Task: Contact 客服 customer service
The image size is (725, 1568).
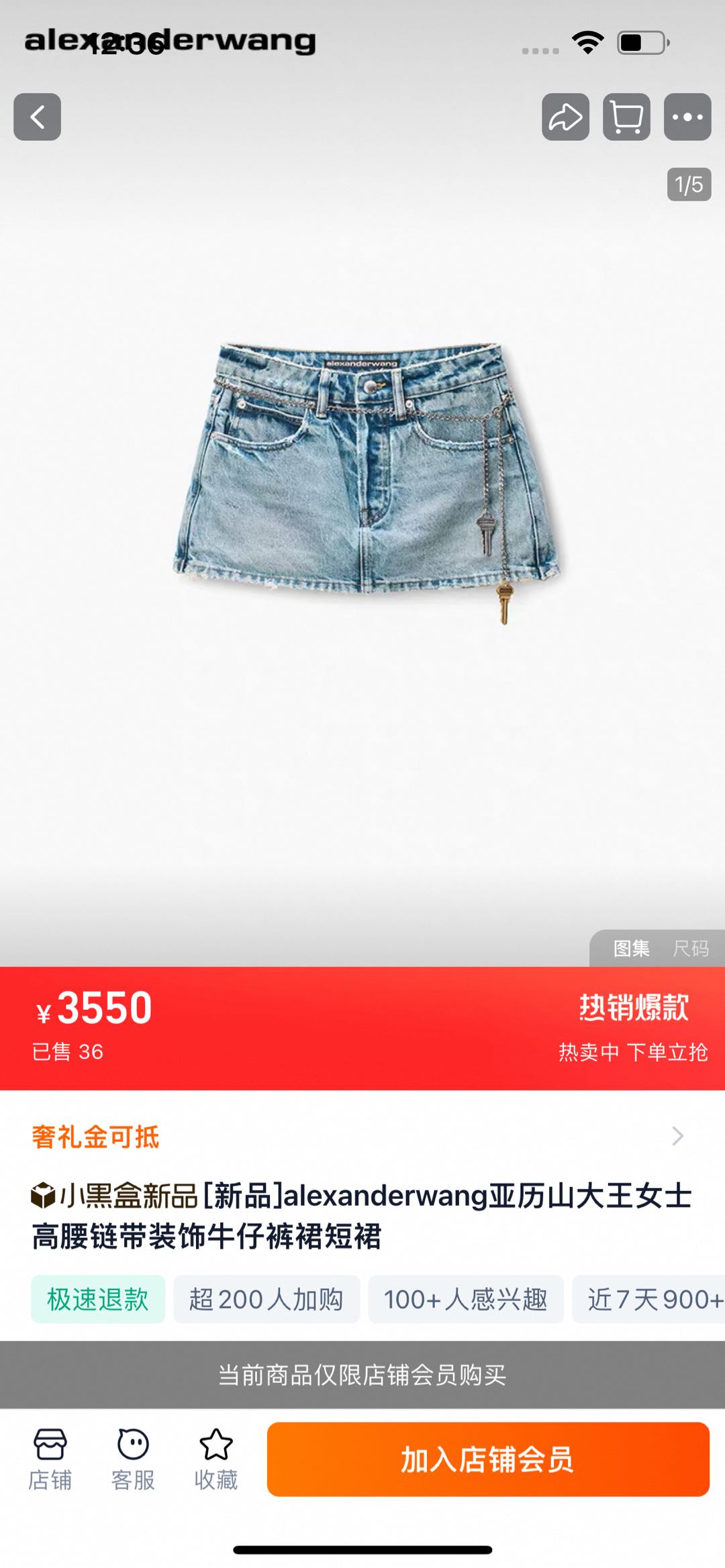Action: pyautogui.click(x=133, y=1460)
